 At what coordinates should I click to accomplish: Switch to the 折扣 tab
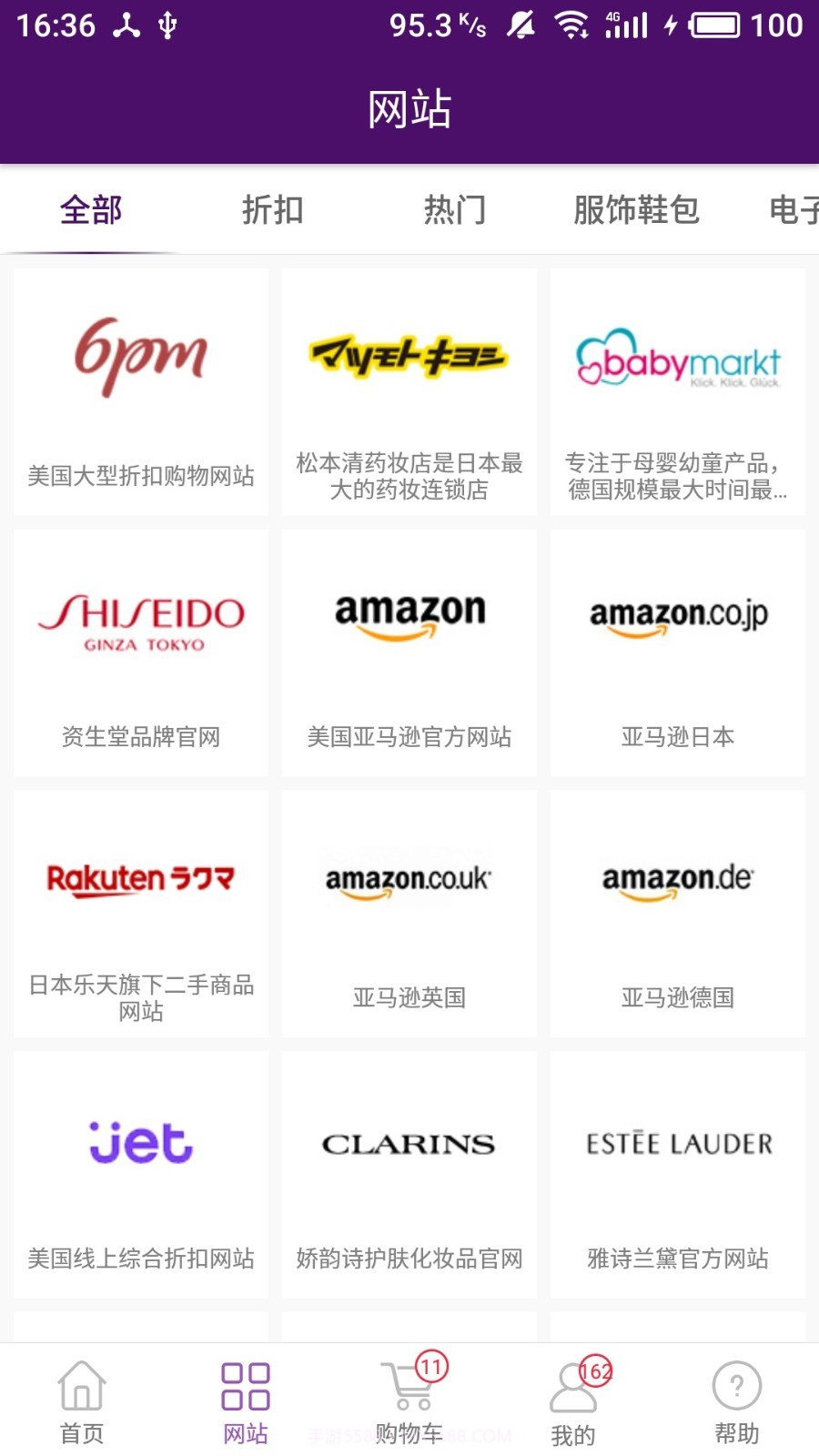[270, 208]
